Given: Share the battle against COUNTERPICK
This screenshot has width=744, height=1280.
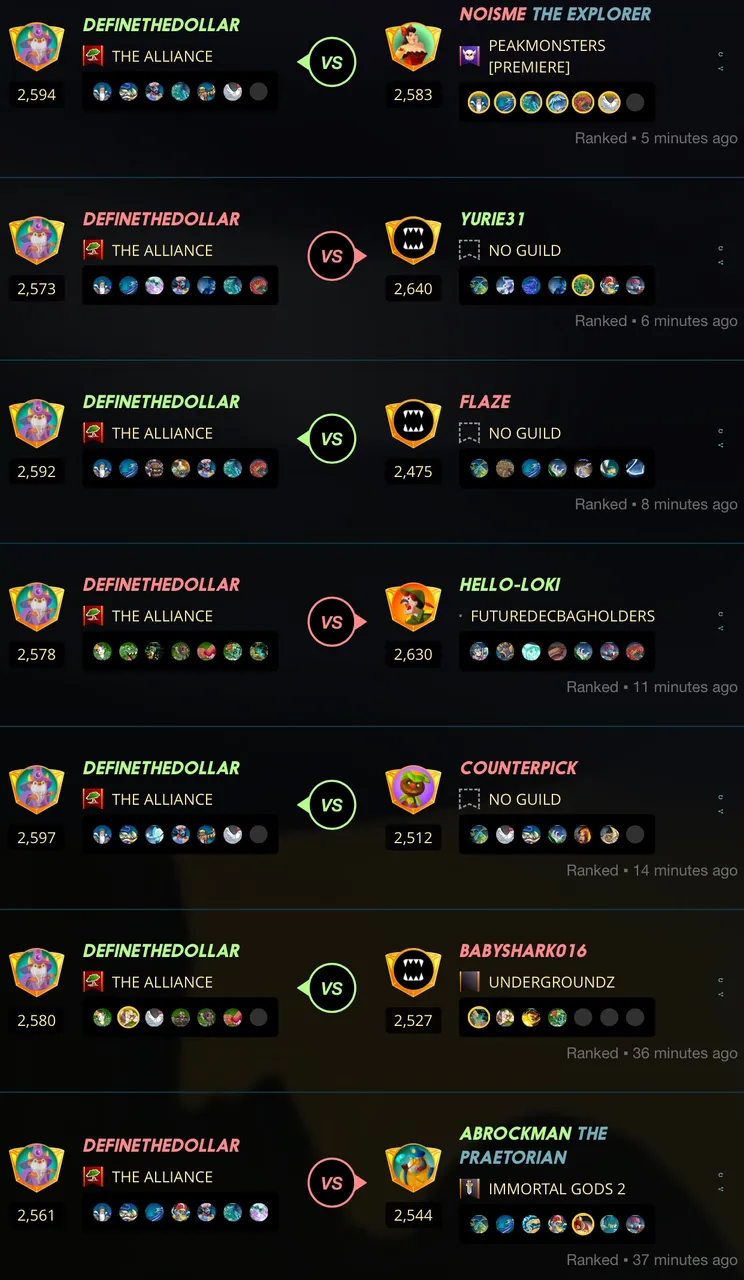Looking at the screenshot, I should (x=721, y=812).
